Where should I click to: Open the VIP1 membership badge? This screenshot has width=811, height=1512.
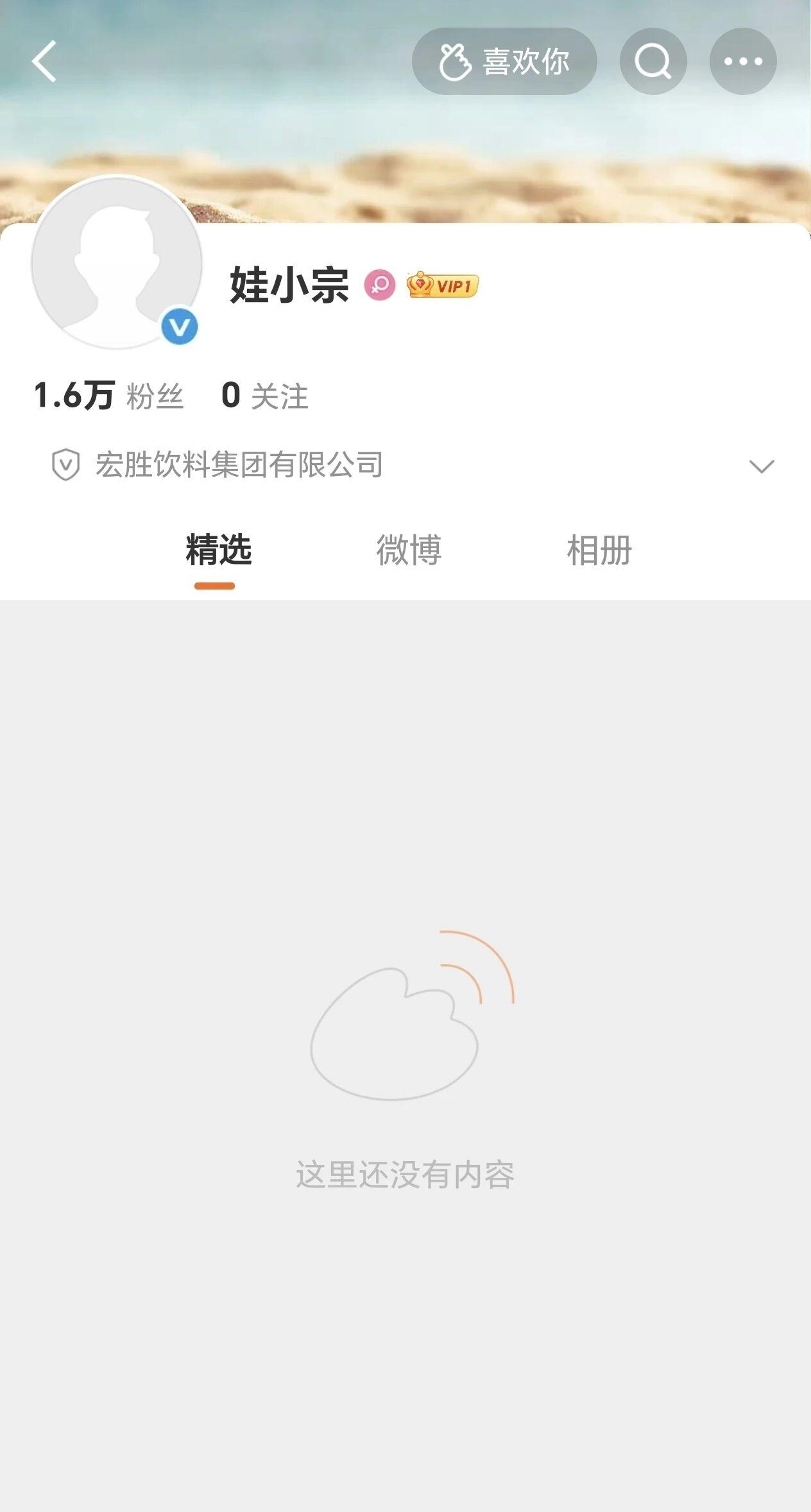(x=443, y=285)
